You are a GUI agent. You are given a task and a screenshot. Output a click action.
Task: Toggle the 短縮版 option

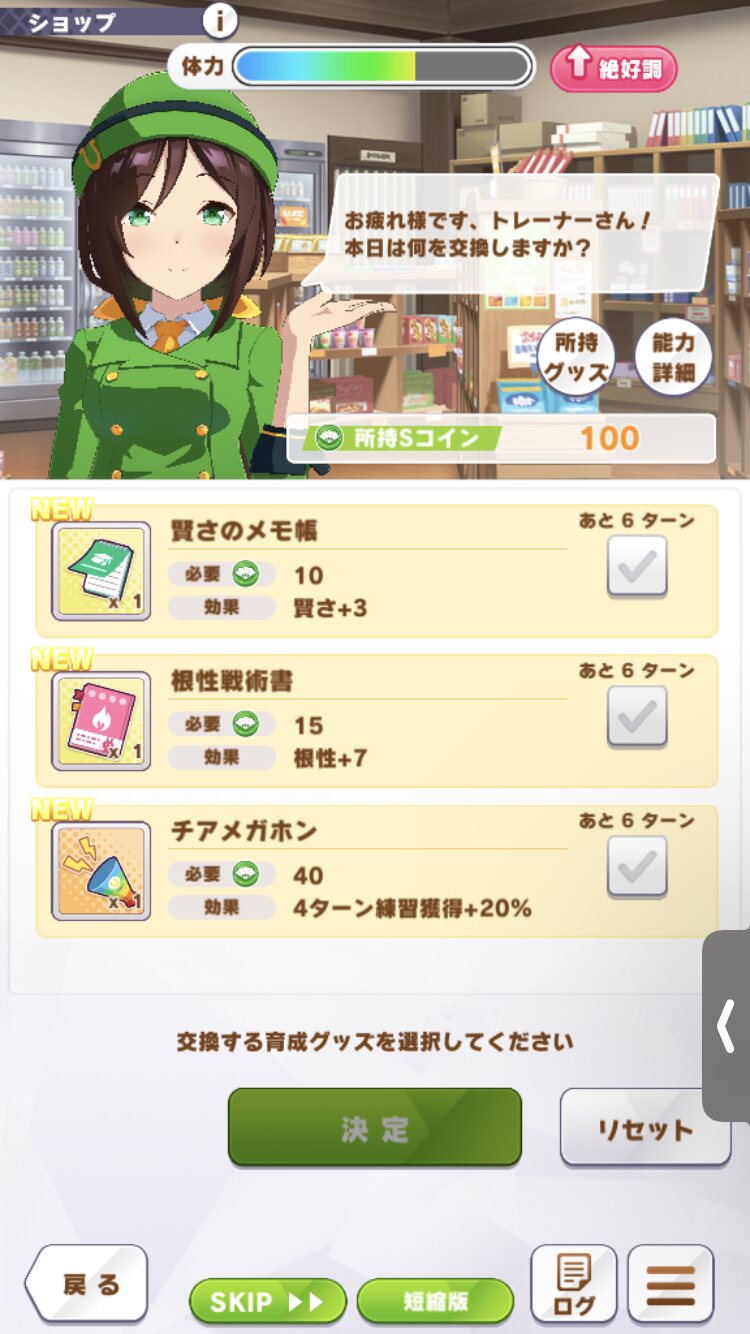(435, 1301)
